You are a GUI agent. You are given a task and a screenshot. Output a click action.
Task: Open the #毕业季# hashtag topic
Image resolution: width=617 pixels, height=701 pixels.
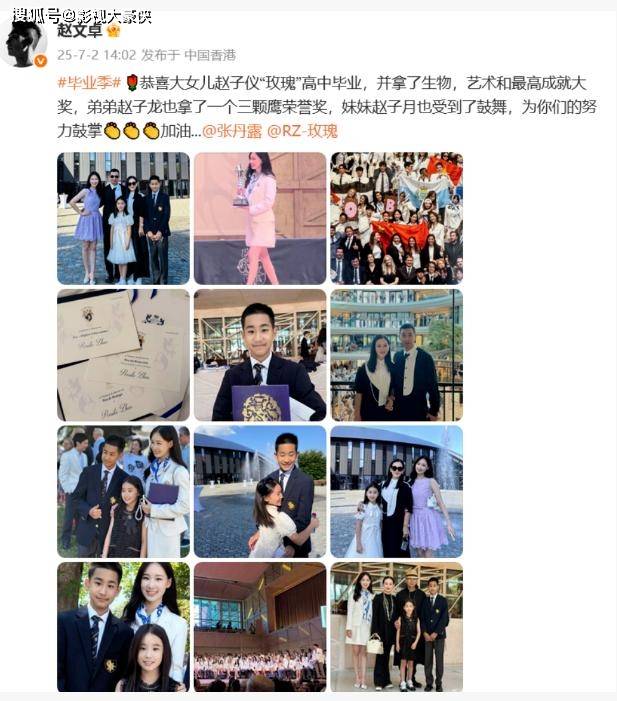[89, 81]
